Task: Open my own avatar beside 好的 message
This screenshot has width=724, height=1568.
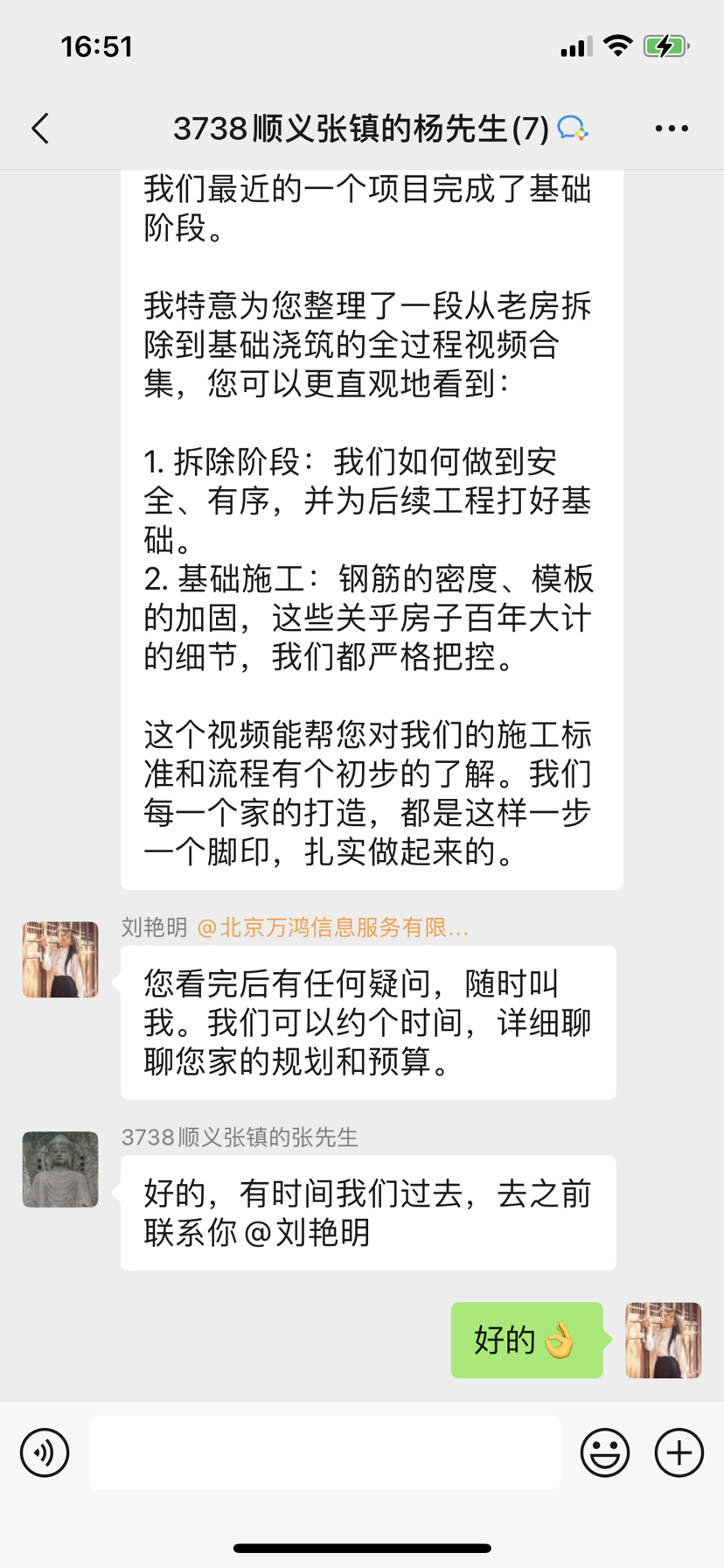Action: 663,1340
